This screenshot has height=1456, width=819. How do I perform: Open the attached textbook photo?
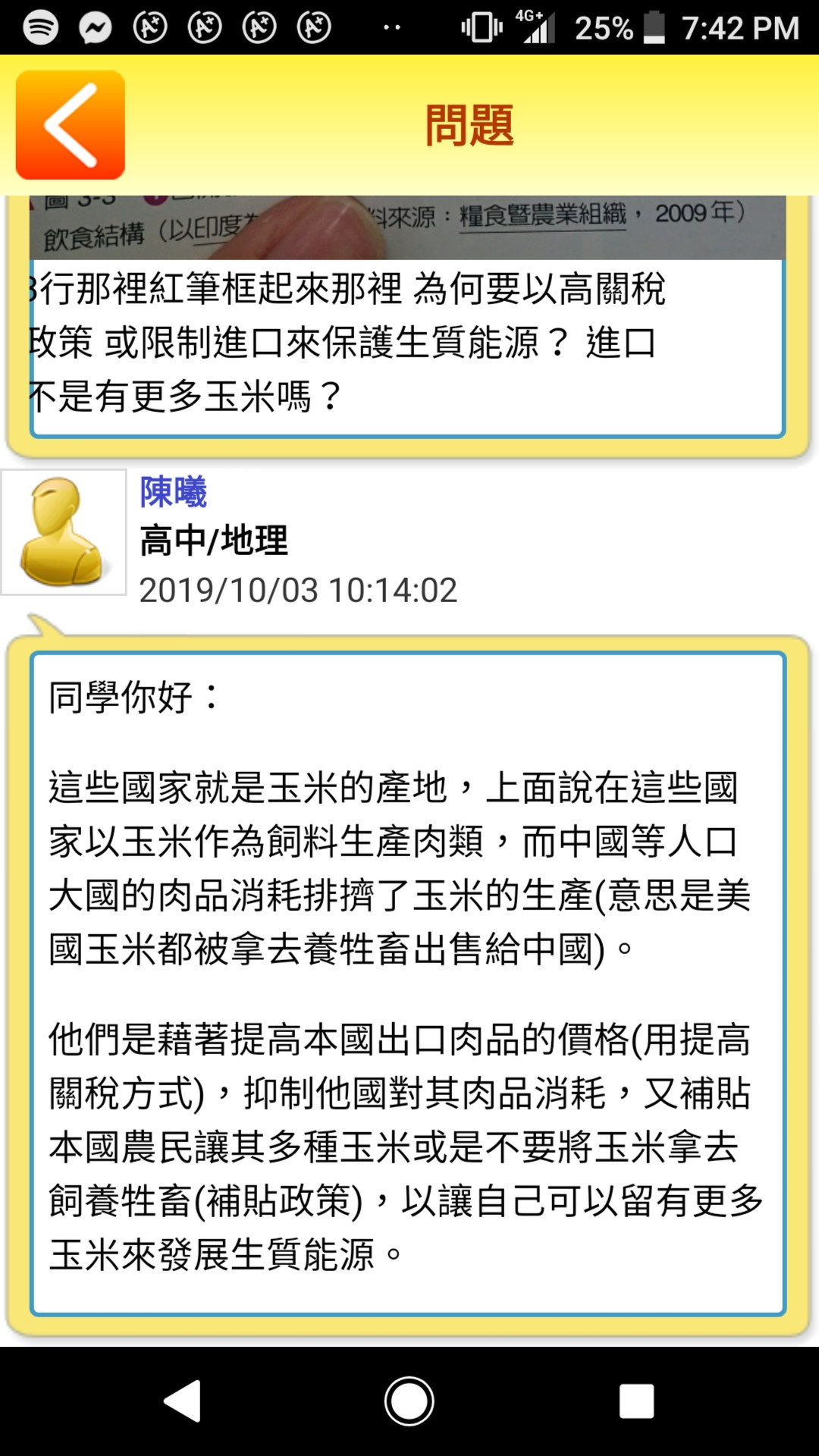tap(407, 227)
